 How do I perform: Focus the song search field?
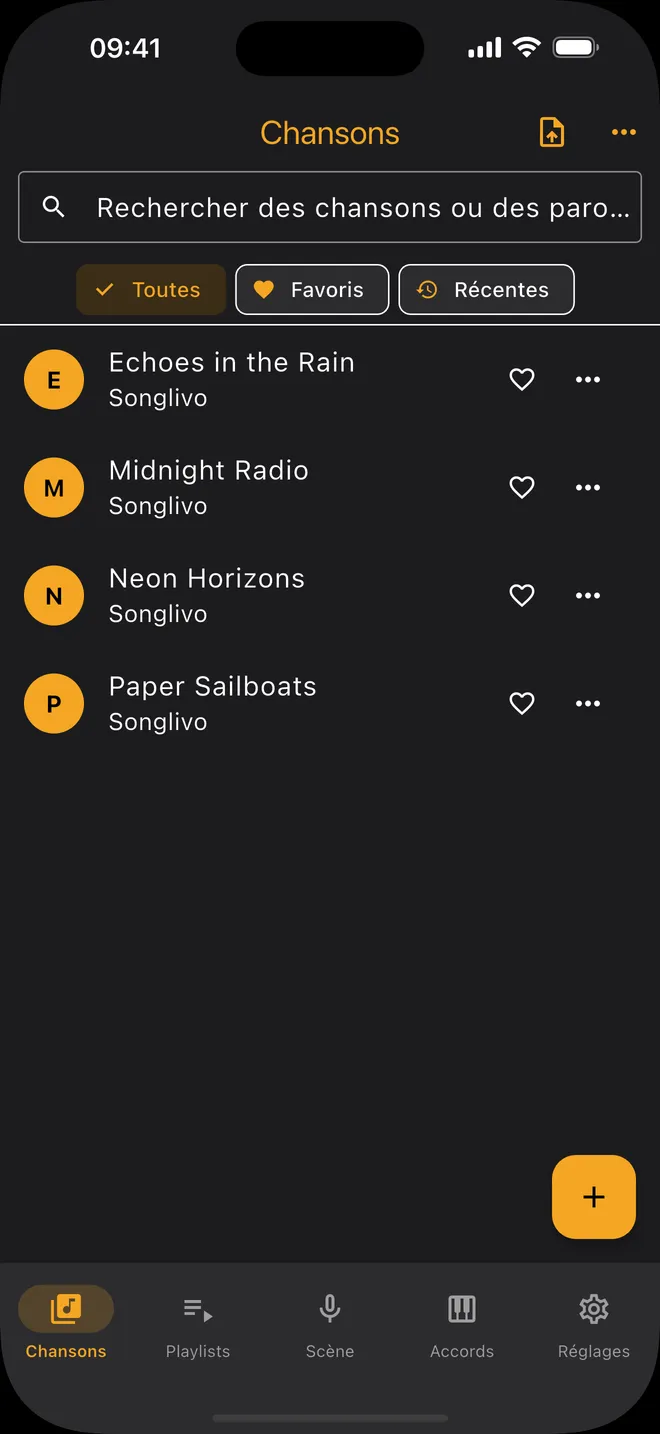(330, 207)
